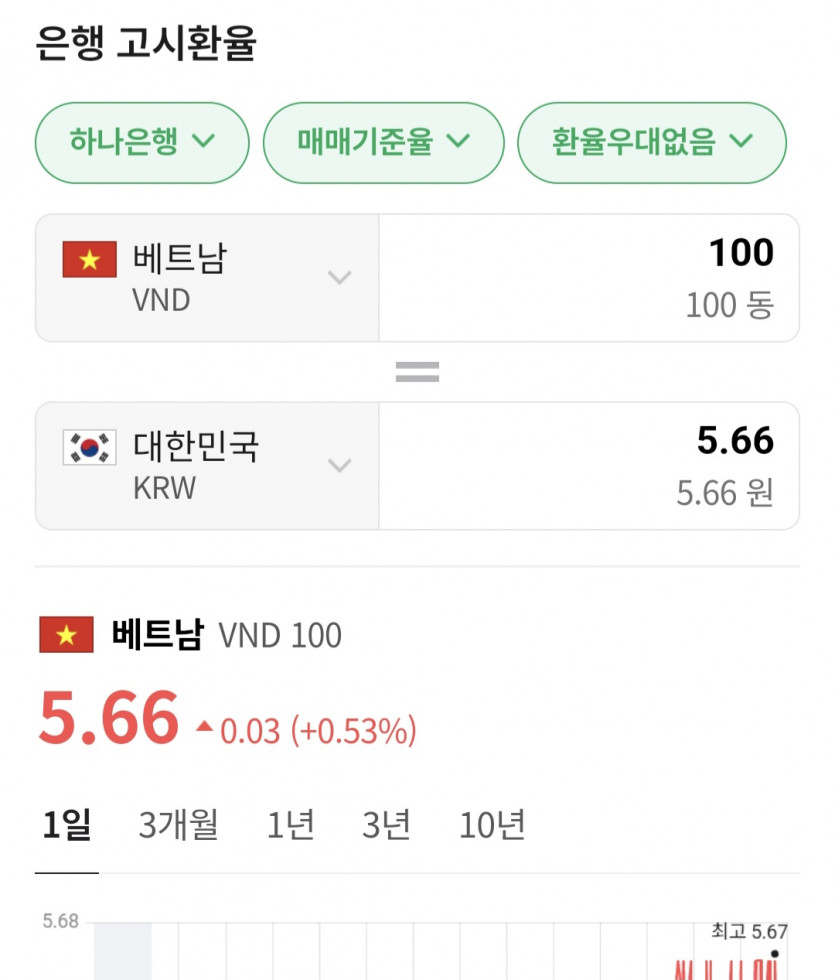This screenshot has height=980, width=835.
Task: Expand the 매매기준율 rate type dropdown
Action: (x=383, y=142)
